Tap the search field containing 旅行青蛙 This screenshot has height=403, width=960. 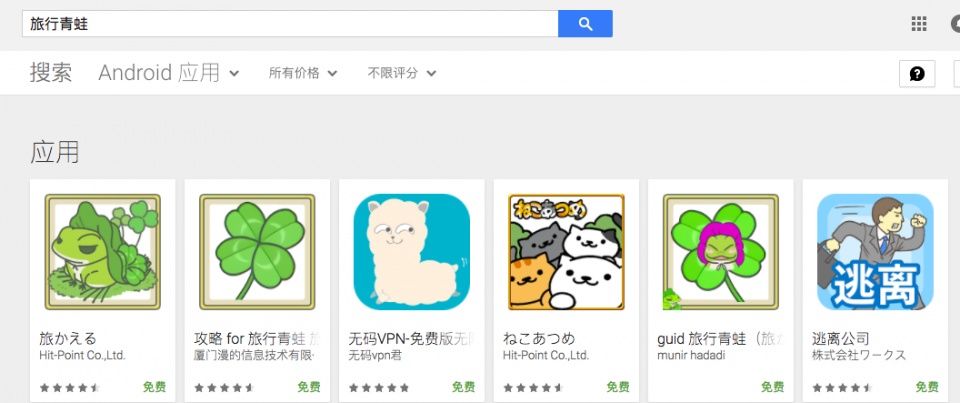click(290, 24)
